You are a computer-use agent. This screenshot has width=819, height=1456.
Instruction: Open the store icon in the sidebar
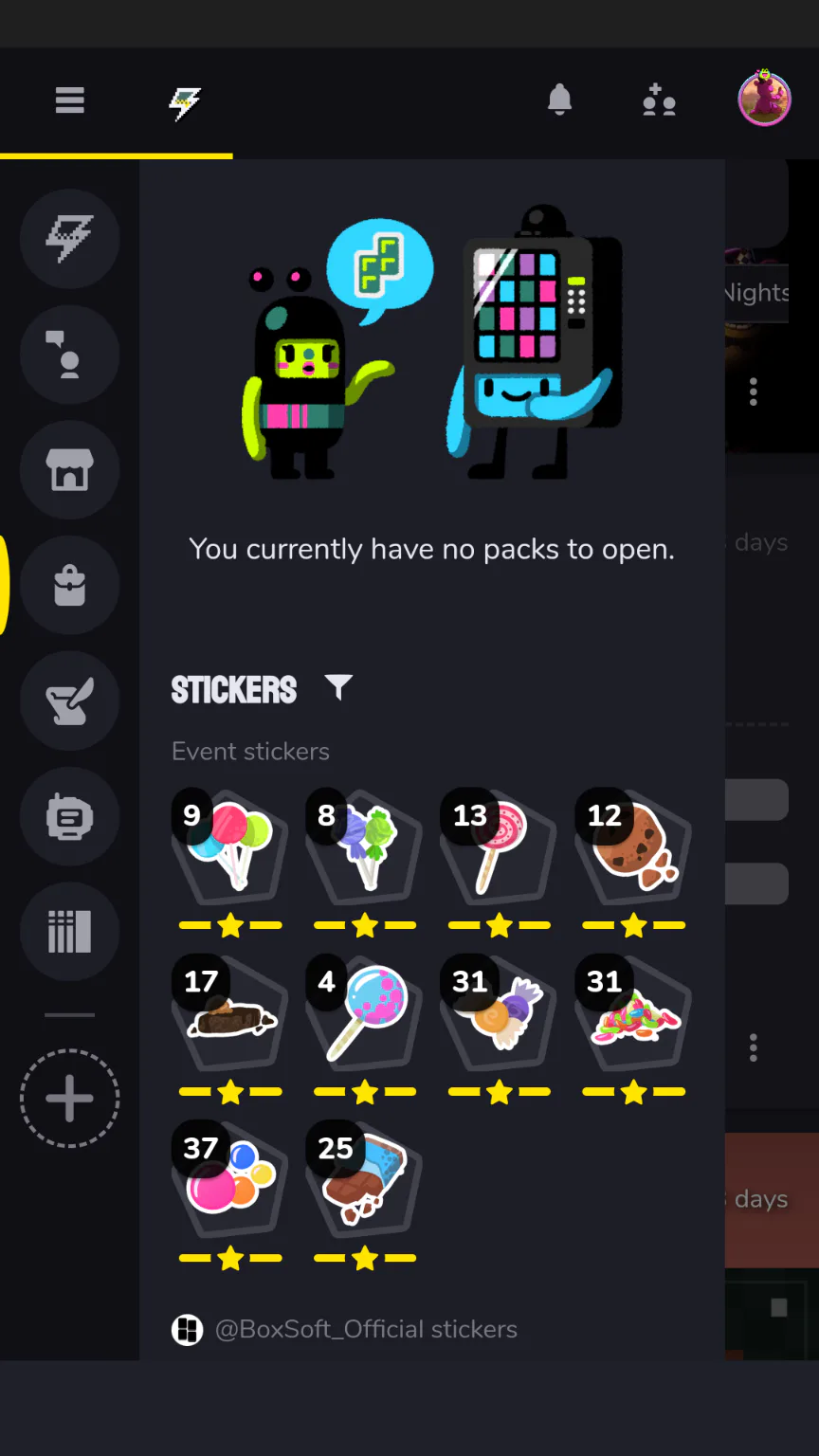(69, 469)
